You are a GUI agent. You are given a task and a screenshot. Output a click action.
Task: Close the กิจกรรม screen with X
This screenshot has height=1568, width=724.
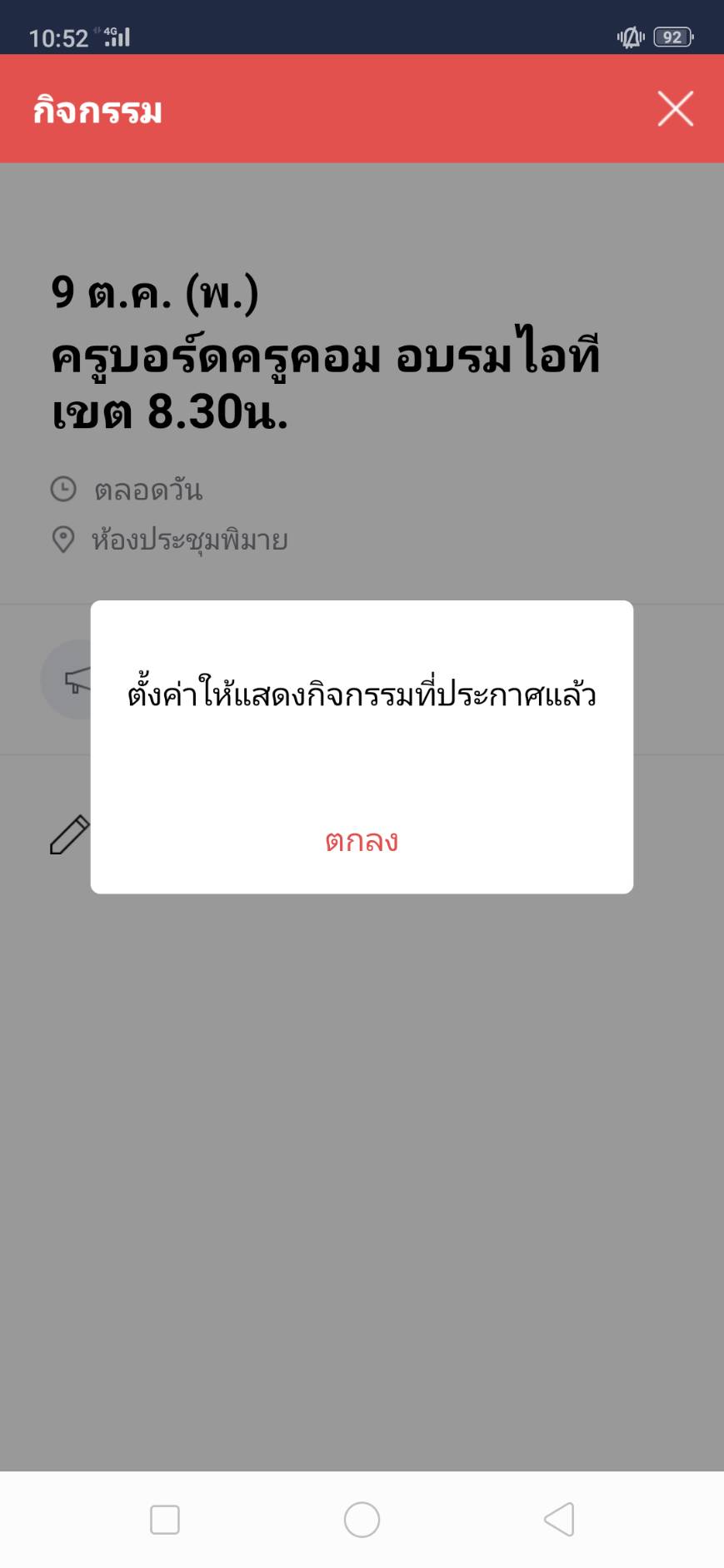(675, 109)
